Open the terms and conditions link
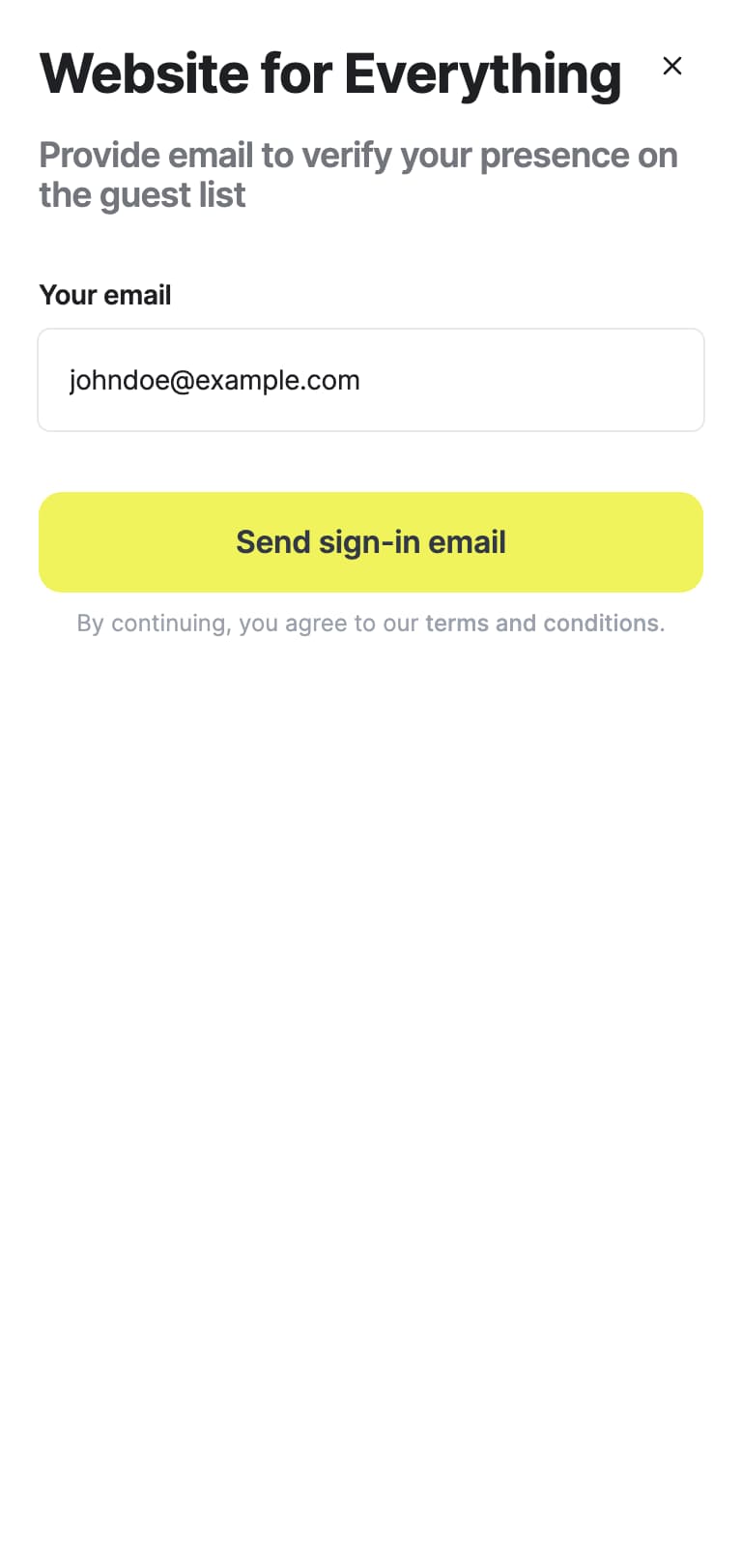Image resolution: width=742 pixels, height=1568 pixels. tap(542, 624)
